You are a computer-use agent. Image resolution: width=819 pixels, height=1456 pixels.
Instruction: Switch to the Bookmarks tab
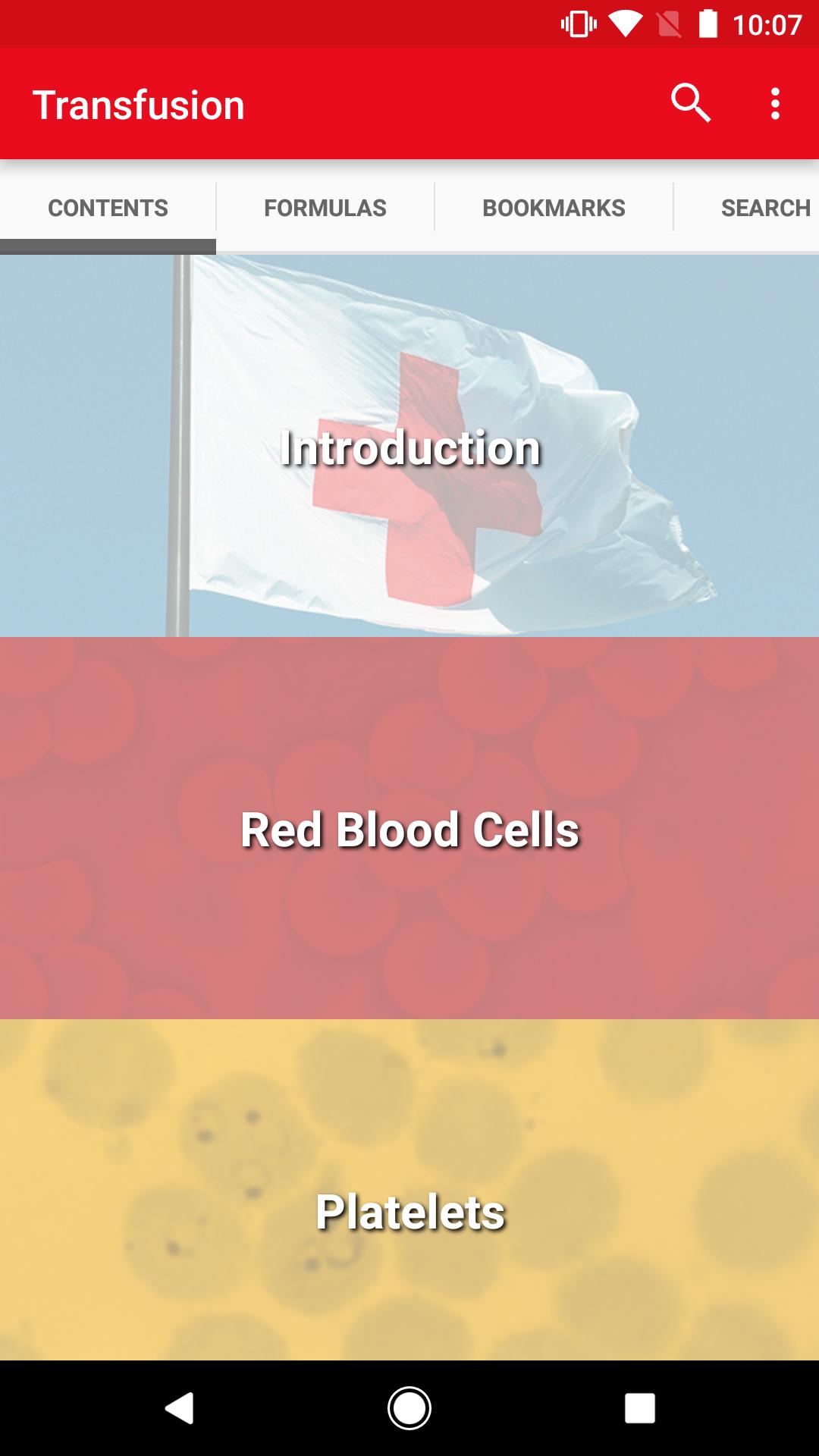[554, 208]
